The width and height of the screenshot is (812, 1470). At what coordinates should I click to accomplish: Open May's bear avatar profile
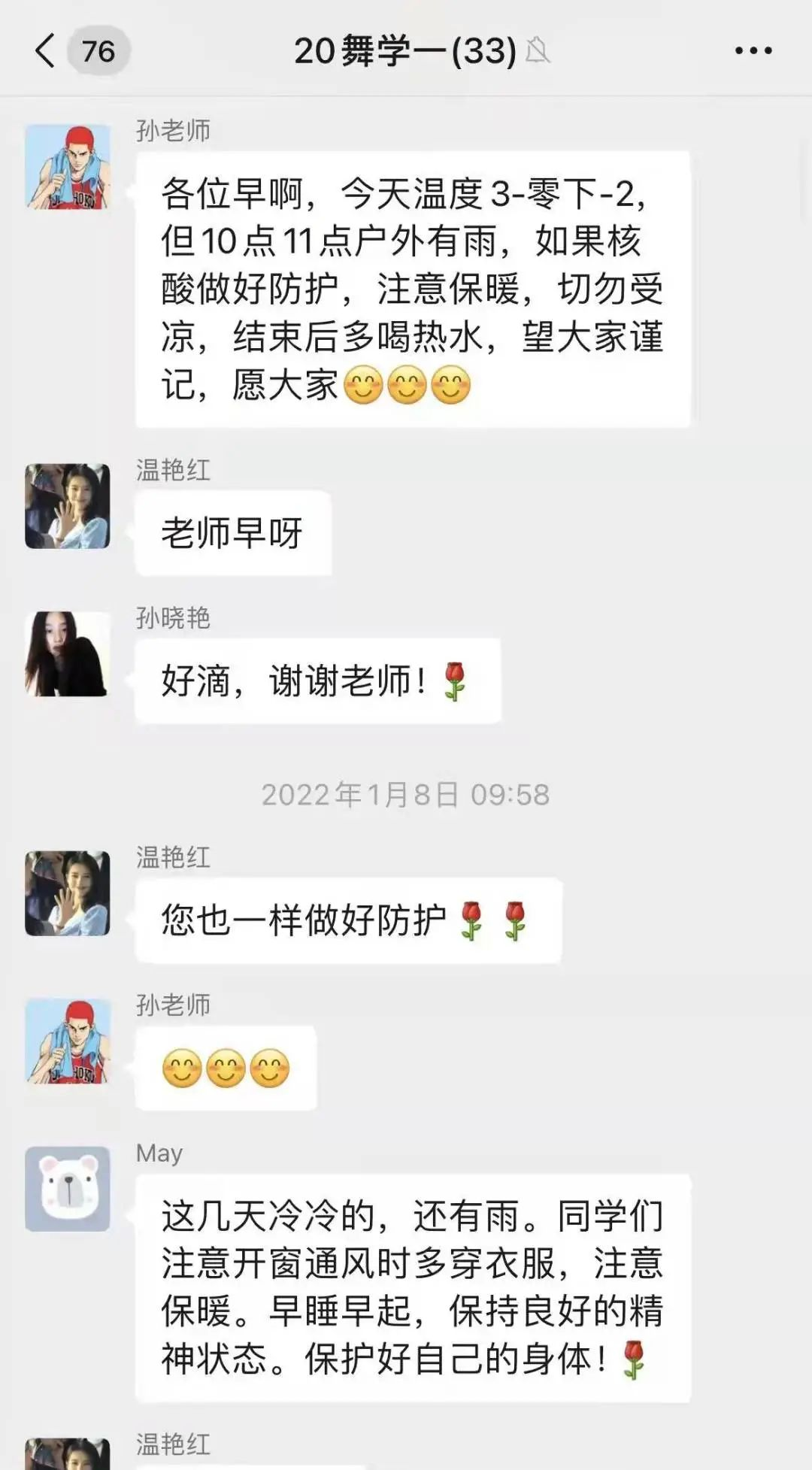click(68, 1189)
